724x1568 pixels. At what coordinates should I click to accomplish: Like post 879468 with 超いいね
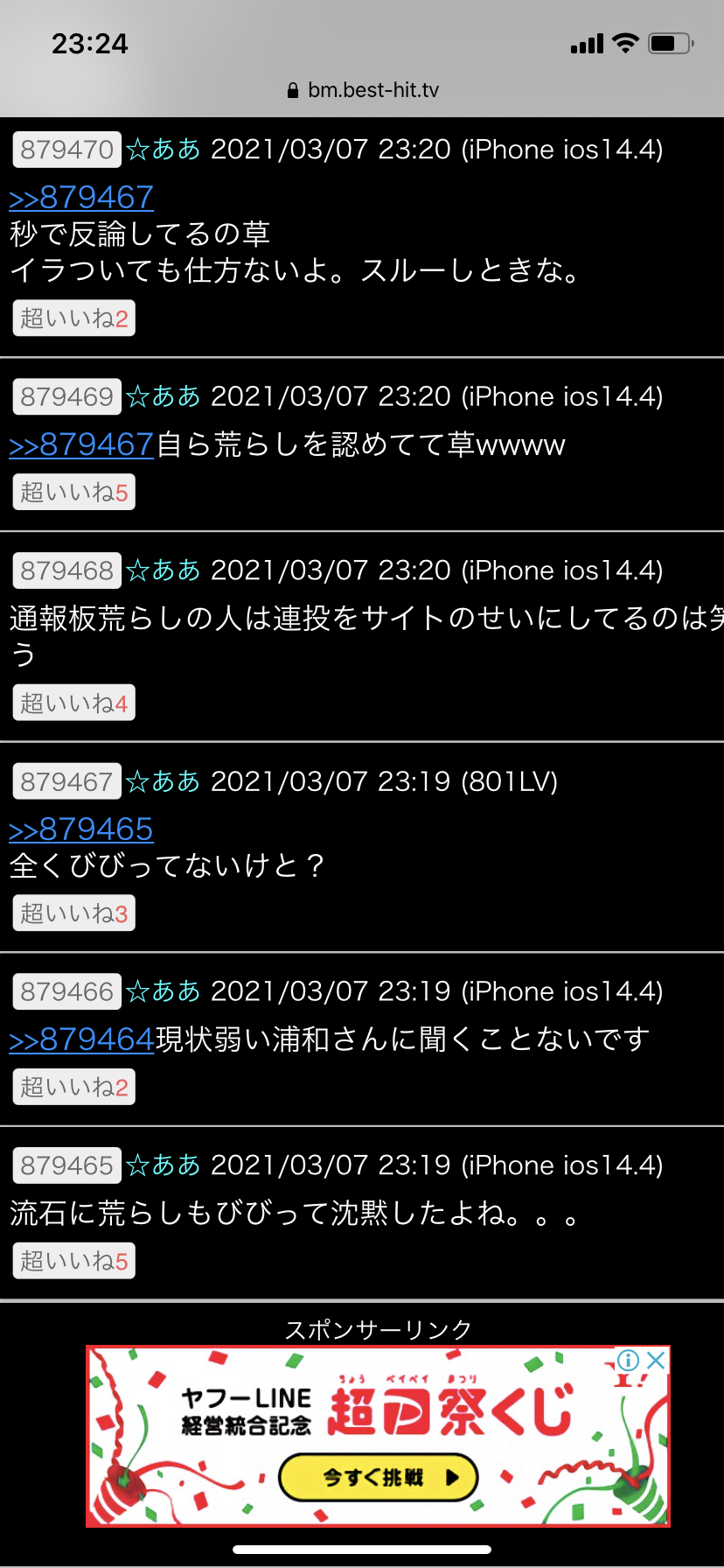pos(74,703)
